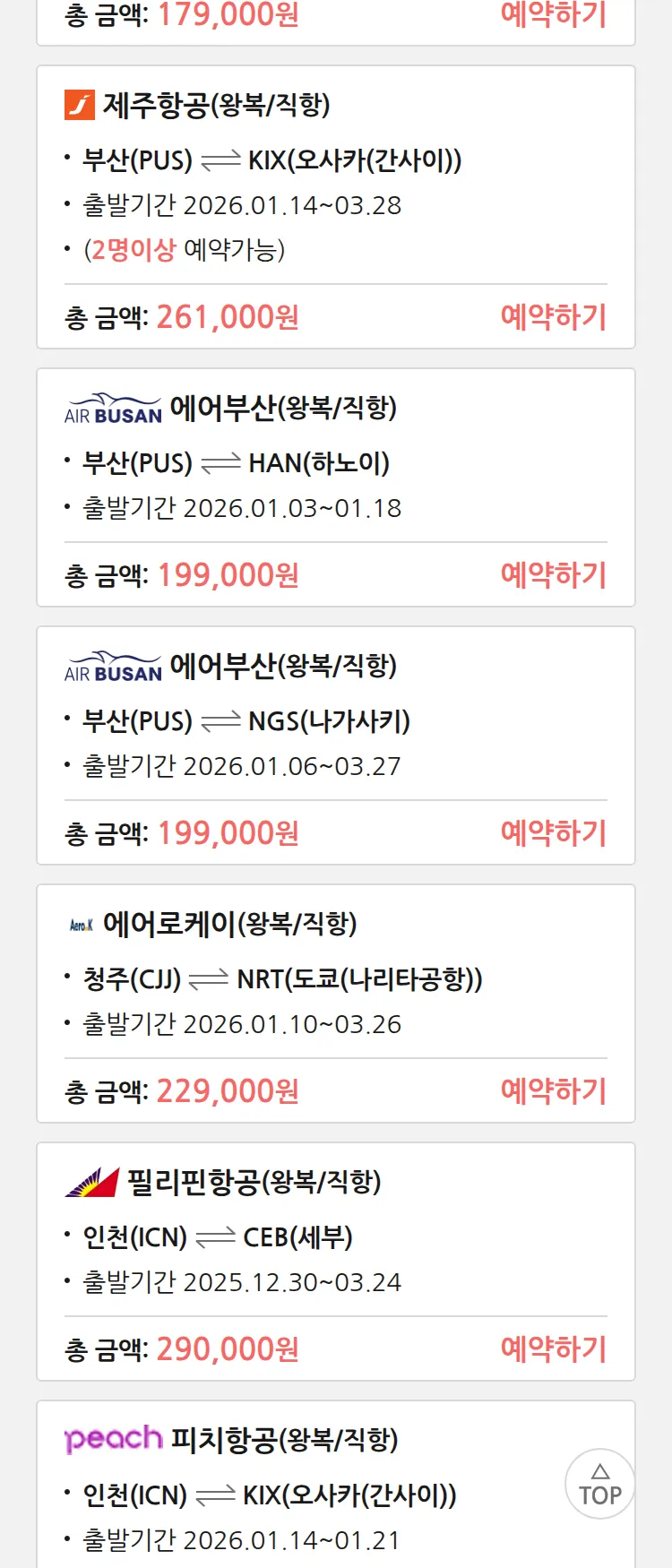Tap 예약하기 for the 179,000원 fare

(553, 14)
